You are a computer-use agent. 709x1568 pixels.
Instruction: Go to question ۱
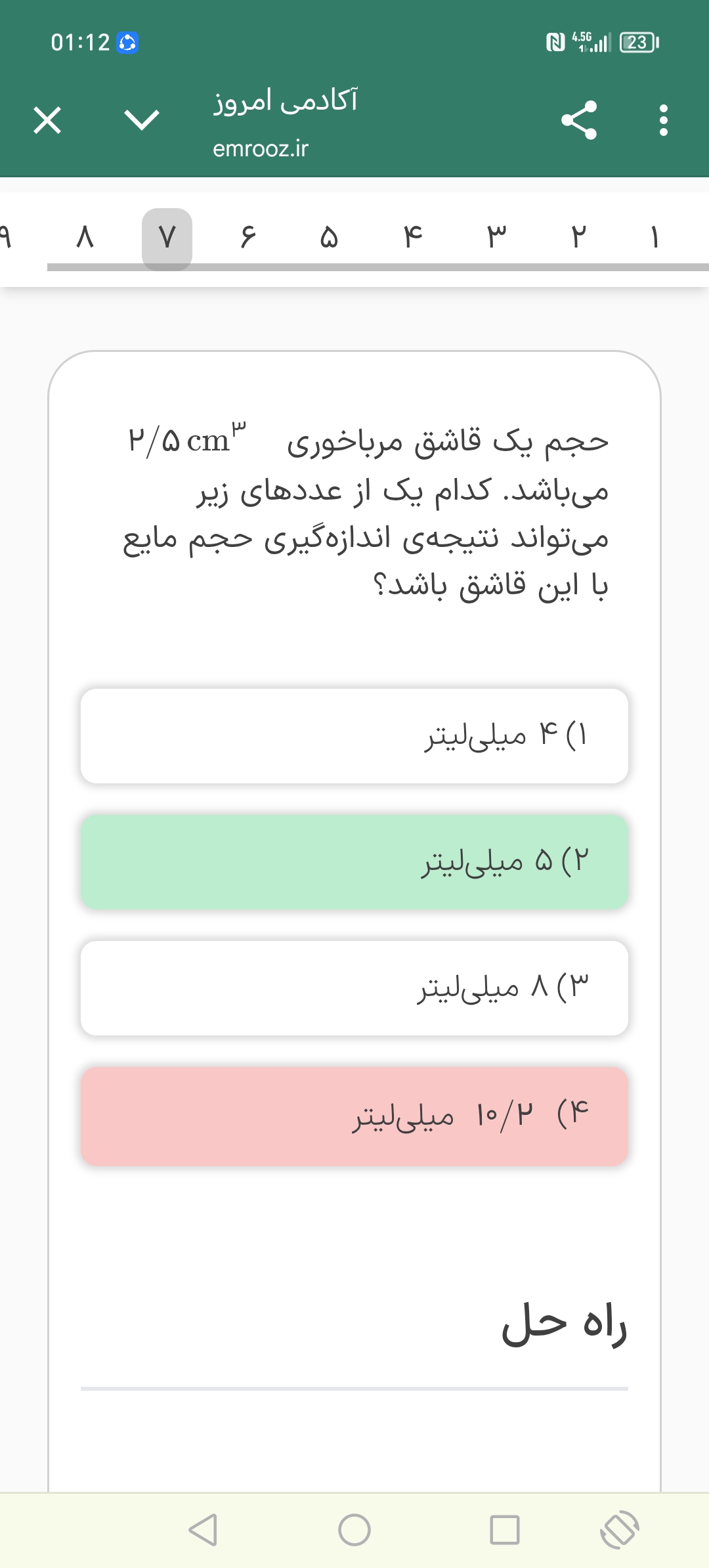[x=654, y=237]
